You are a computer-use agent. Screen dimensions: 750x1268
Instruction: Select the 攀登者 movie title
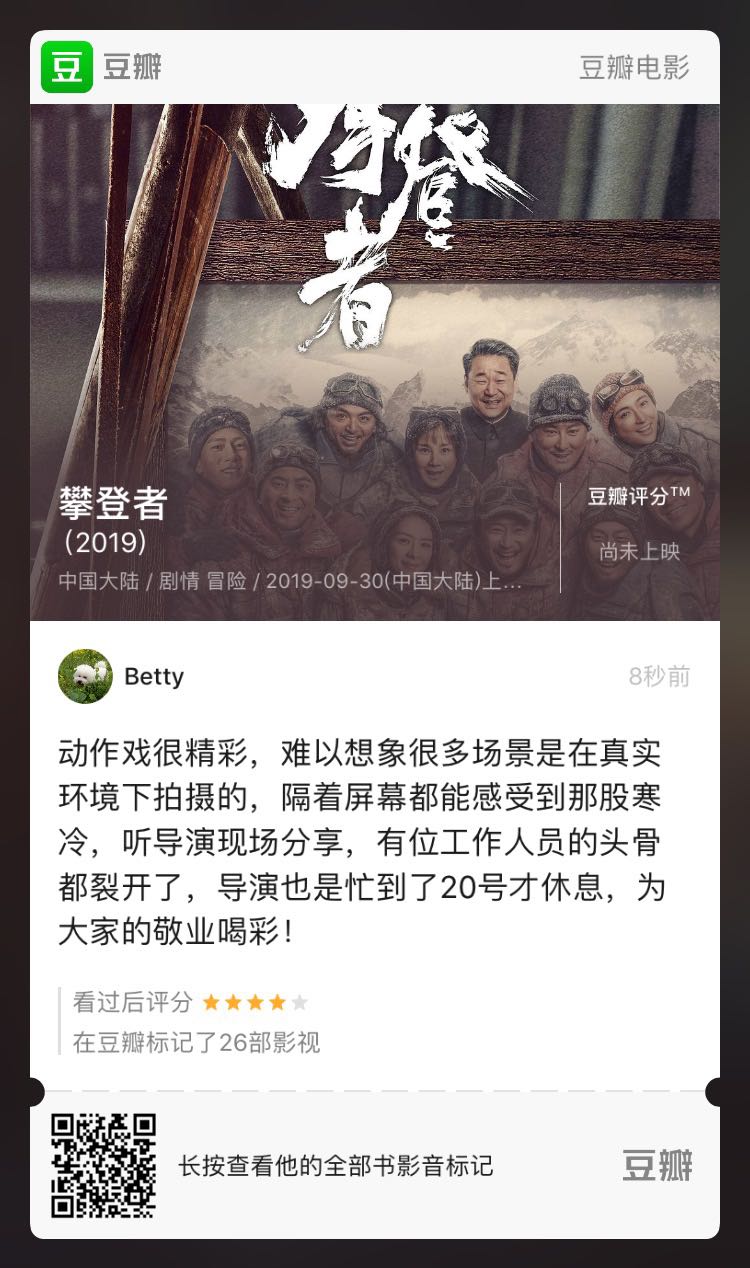(110, 508)
